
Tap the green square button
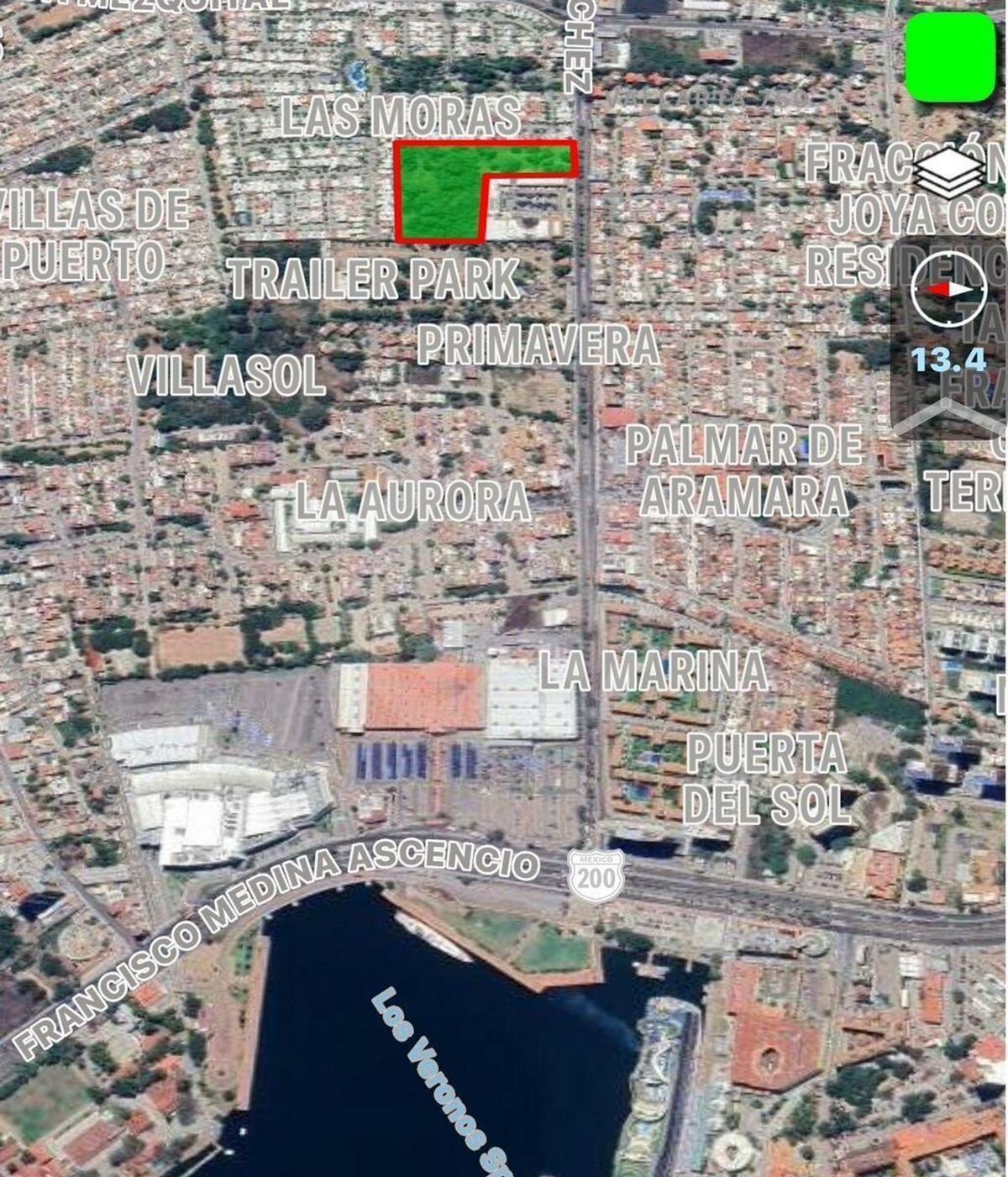(950, 59)
